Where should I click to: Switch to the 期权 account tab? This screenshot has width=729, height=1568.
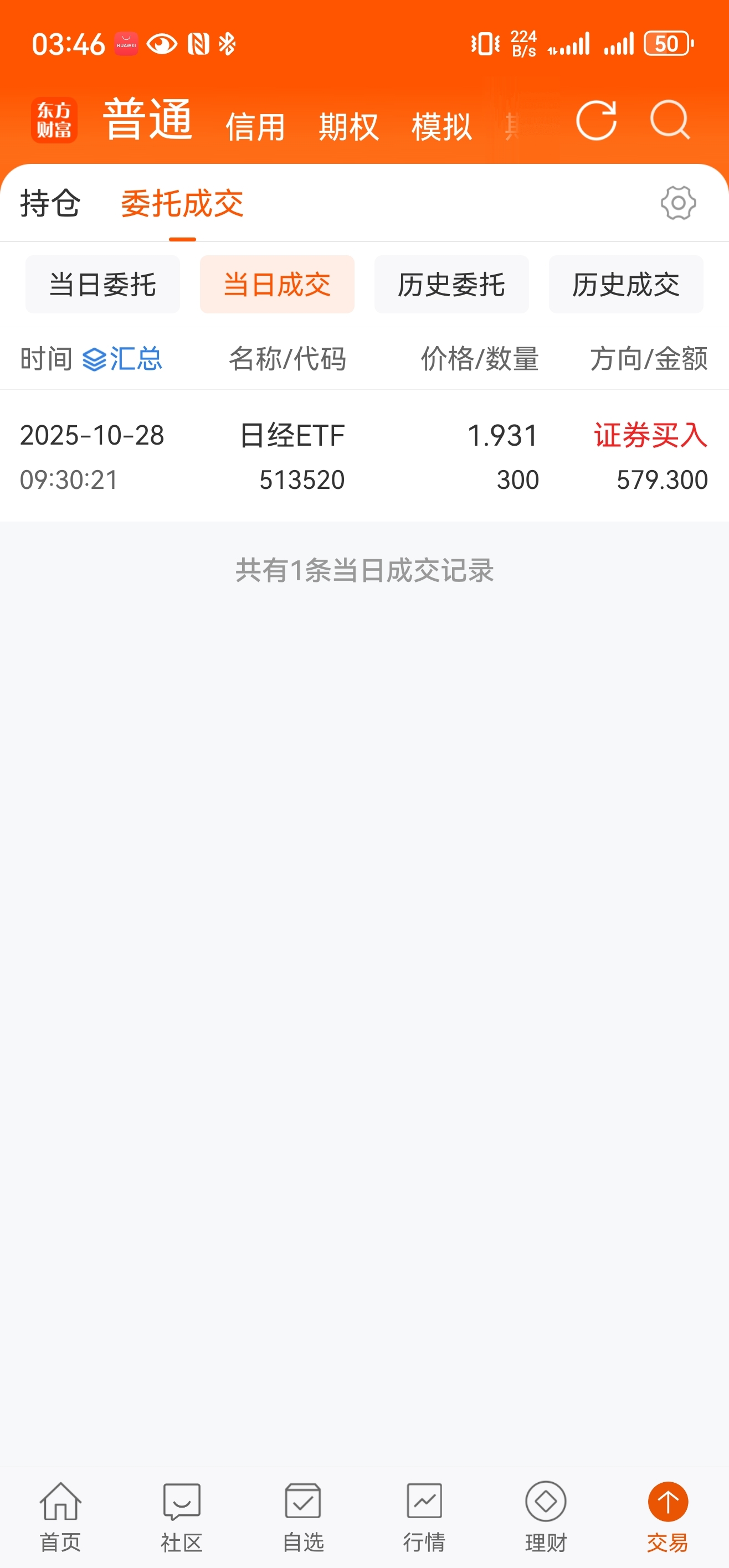tap(348, 127)
